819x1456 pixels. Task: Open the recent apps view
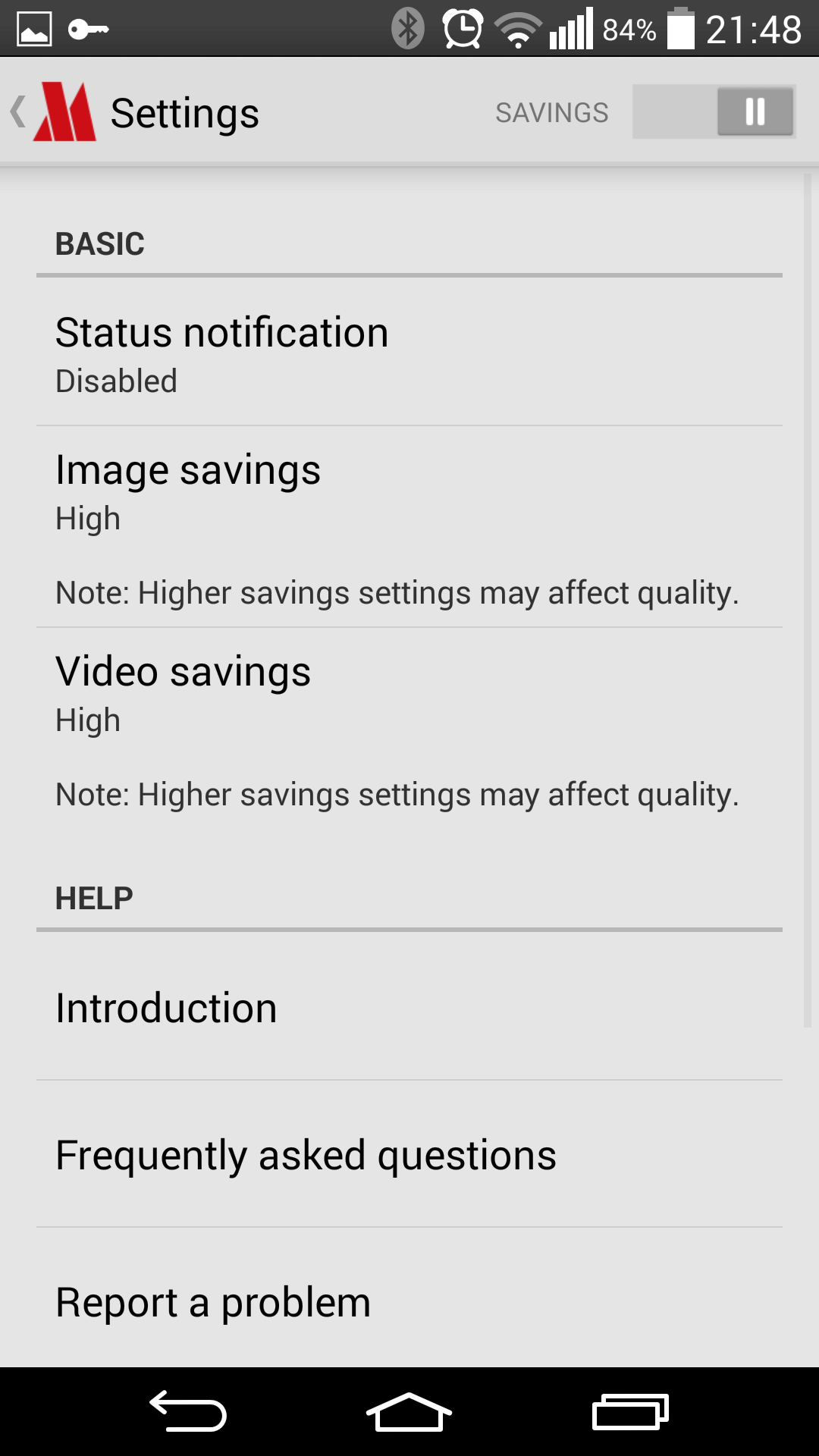pyautogui.click(x=630, y=1412)
